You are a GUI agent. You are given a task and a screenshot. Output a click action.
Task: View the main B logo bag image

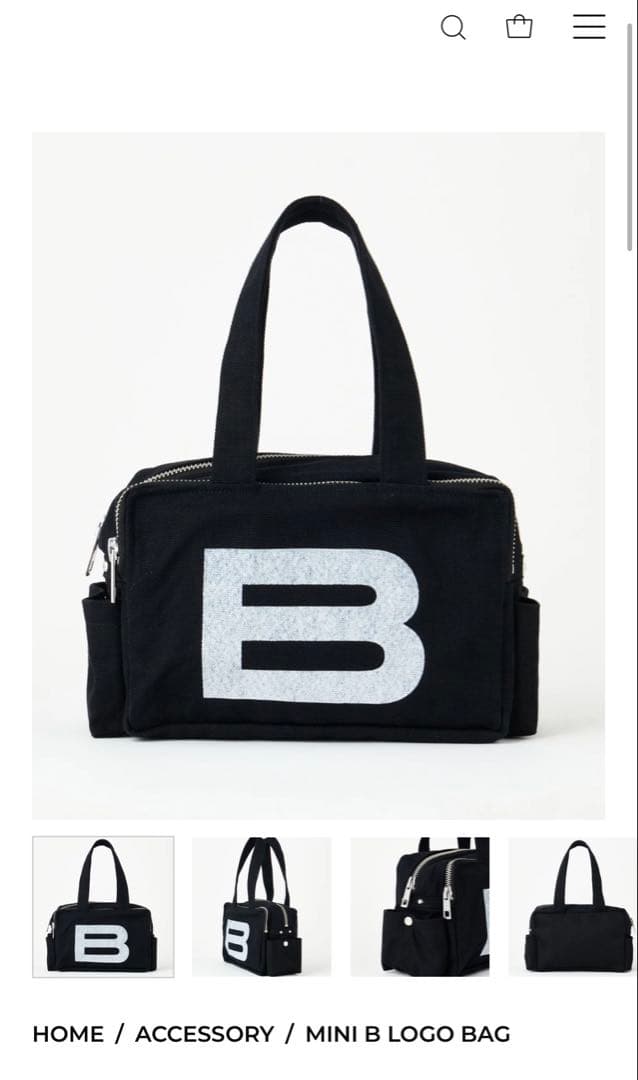[318, 475]
